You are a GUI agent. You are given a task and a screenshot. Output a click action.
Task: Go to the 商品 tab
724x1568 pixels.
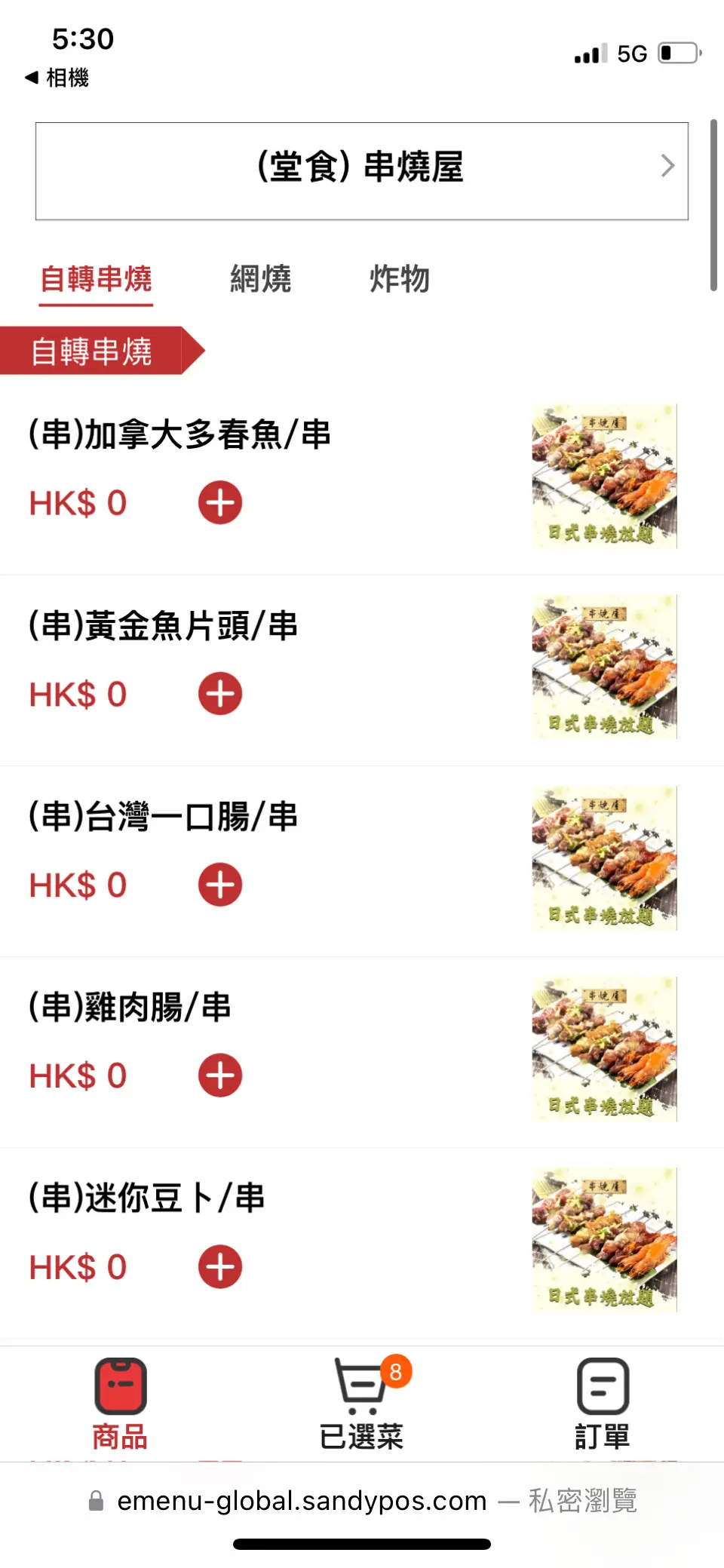click(120, 1404)
